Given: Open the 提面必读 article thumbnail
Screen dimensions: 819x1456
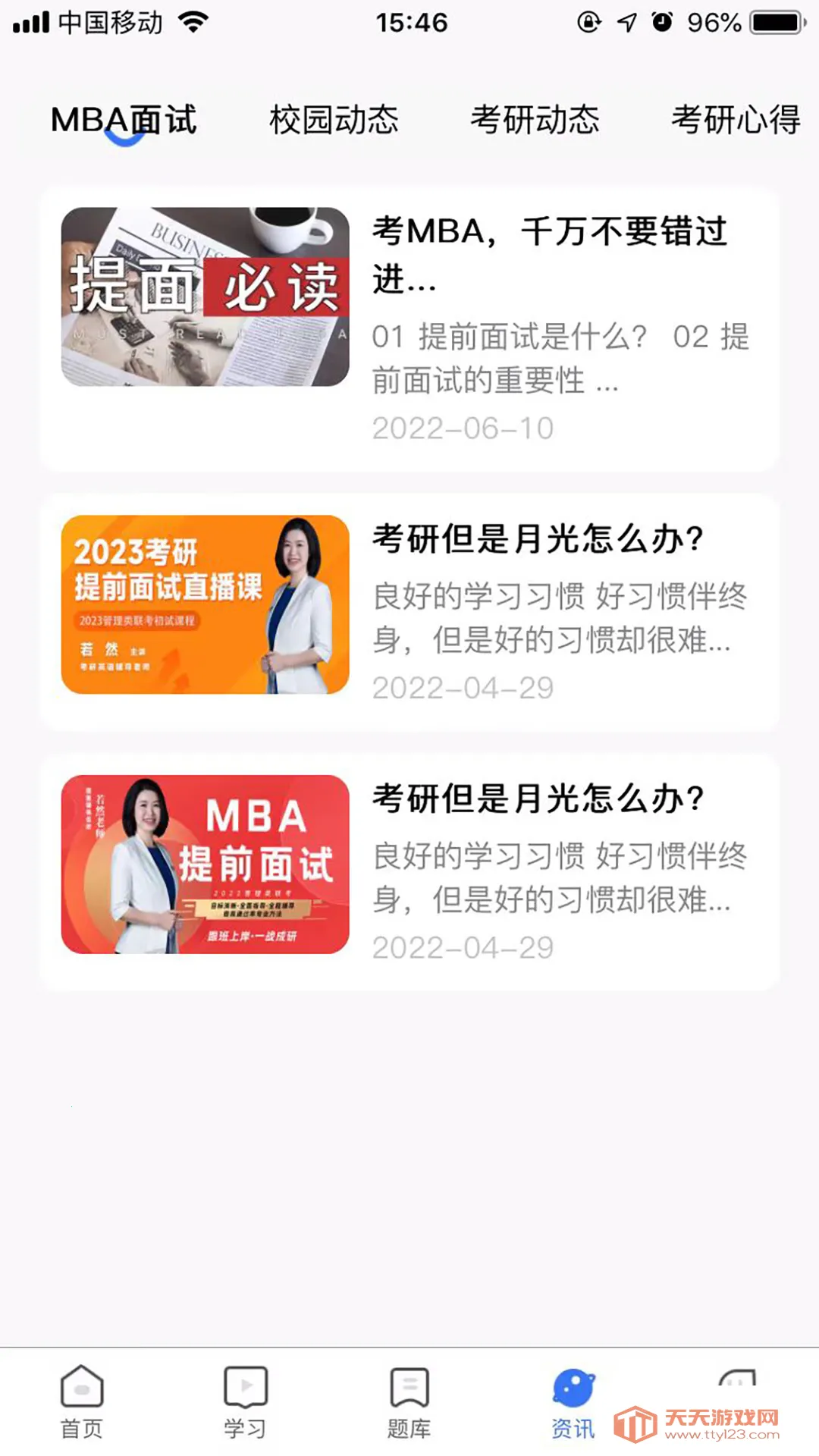Looking at the screenshot, I should coord(206,296).
